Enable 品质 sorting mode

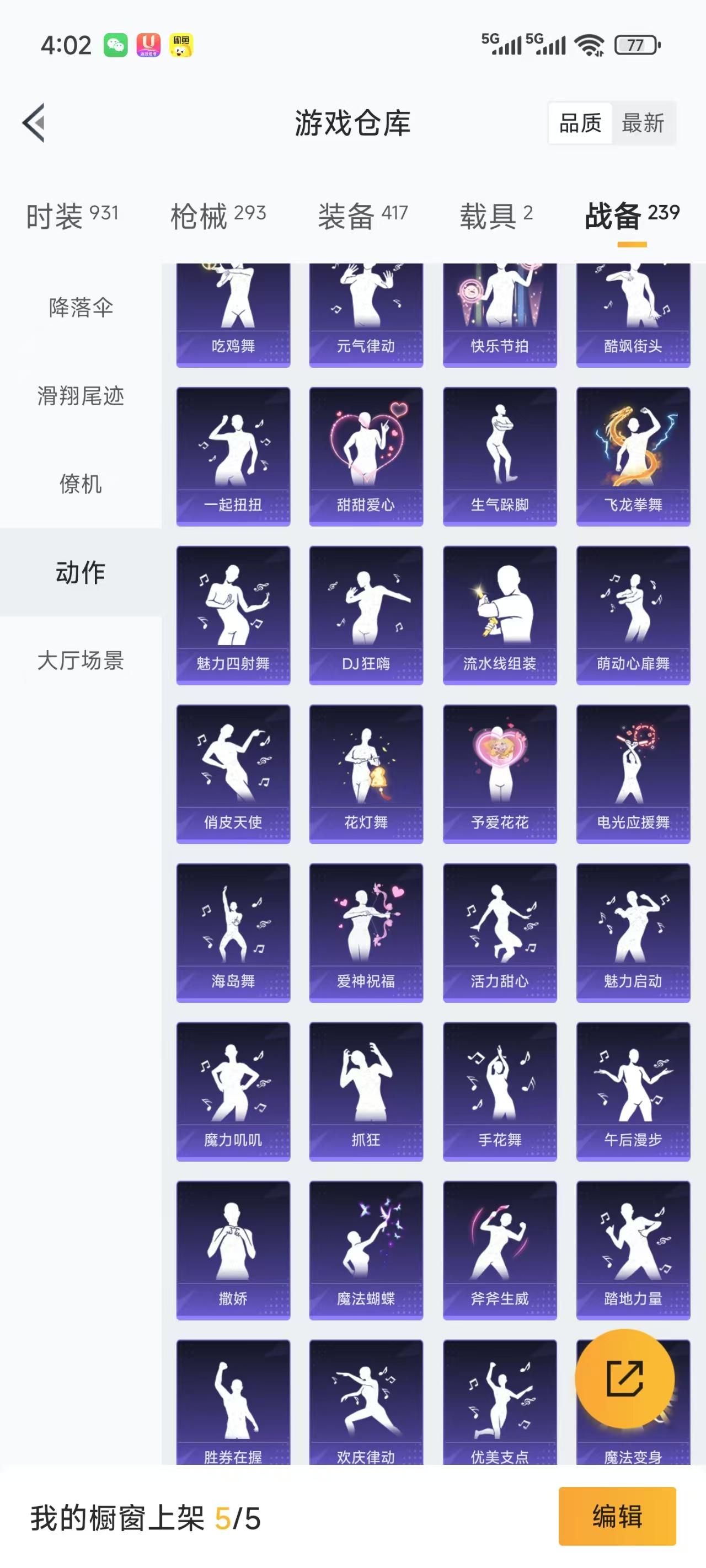580,123
